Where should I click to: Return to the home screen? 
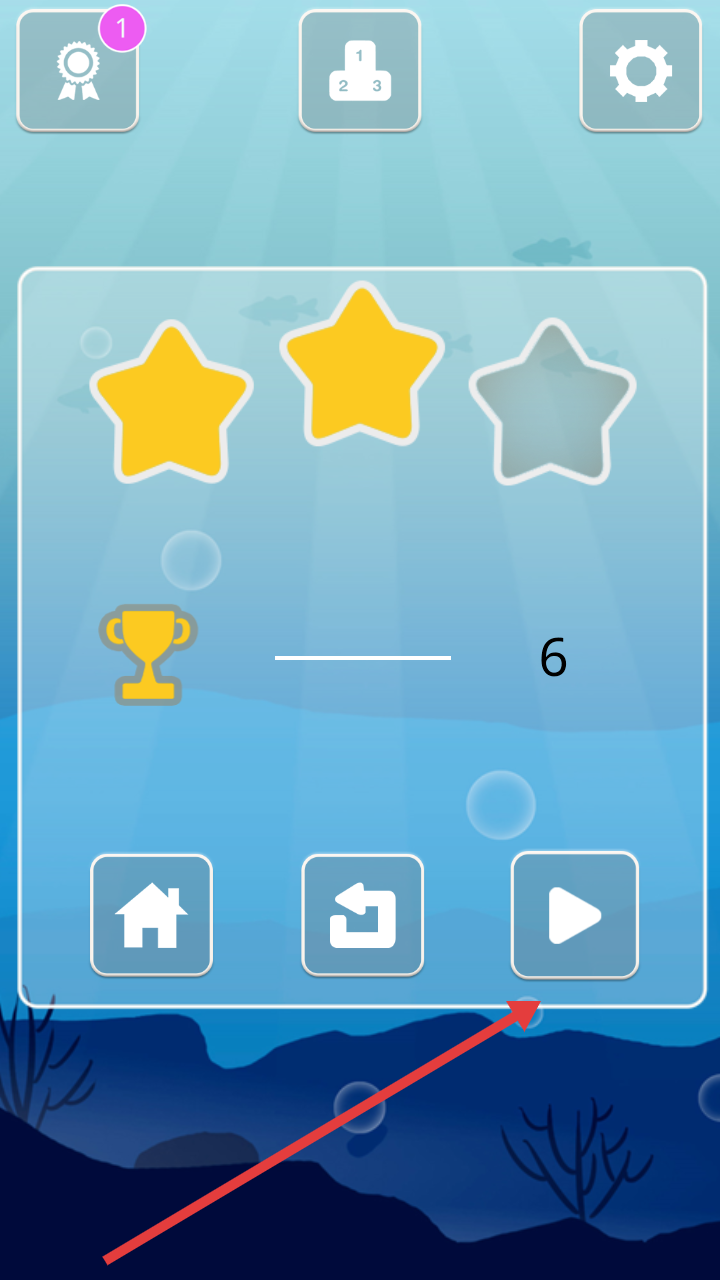151,915
